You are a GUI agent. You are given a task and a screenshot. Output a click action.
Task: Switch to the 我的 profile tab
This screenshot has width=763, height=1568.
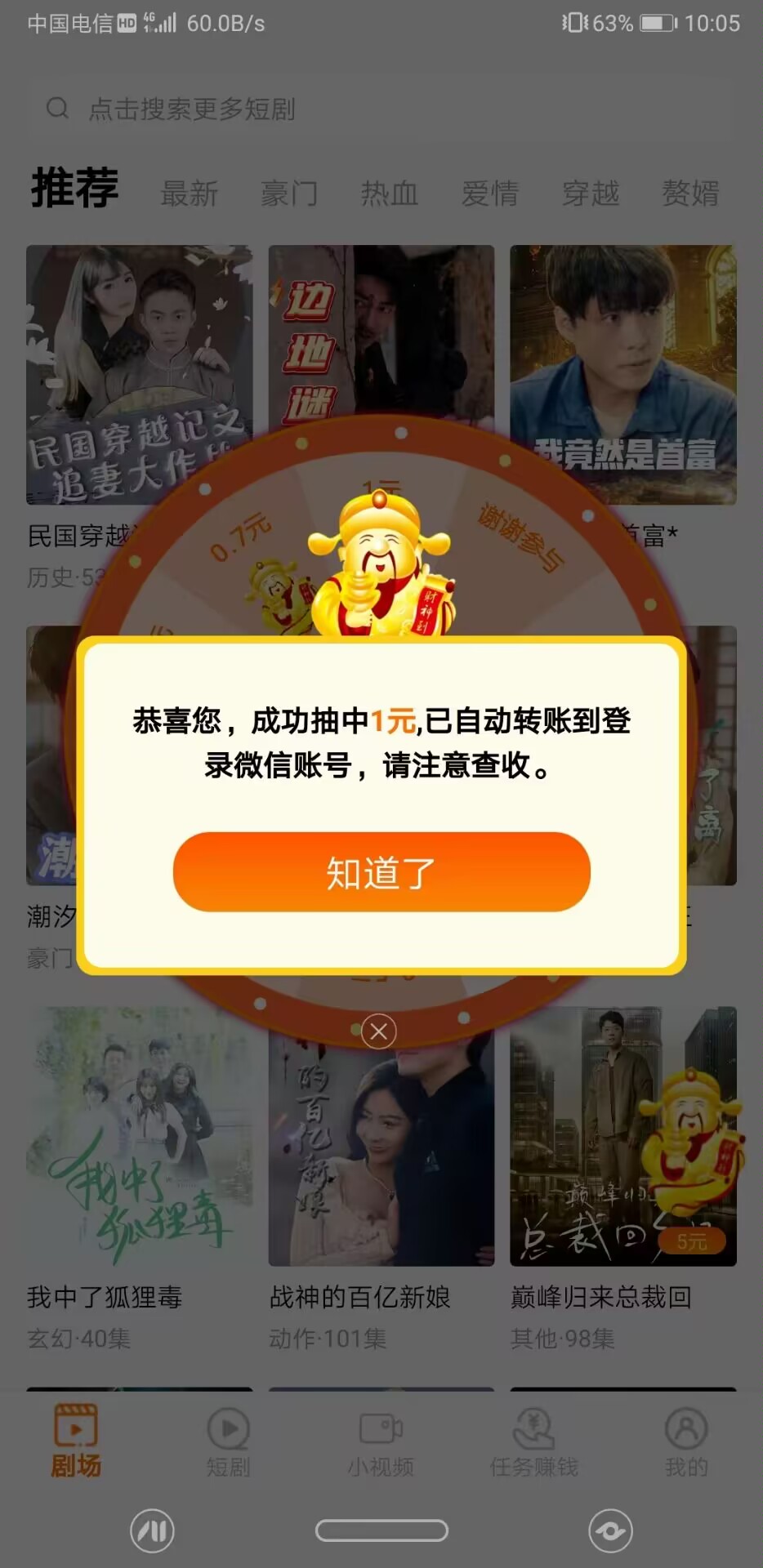point(686,1443)
